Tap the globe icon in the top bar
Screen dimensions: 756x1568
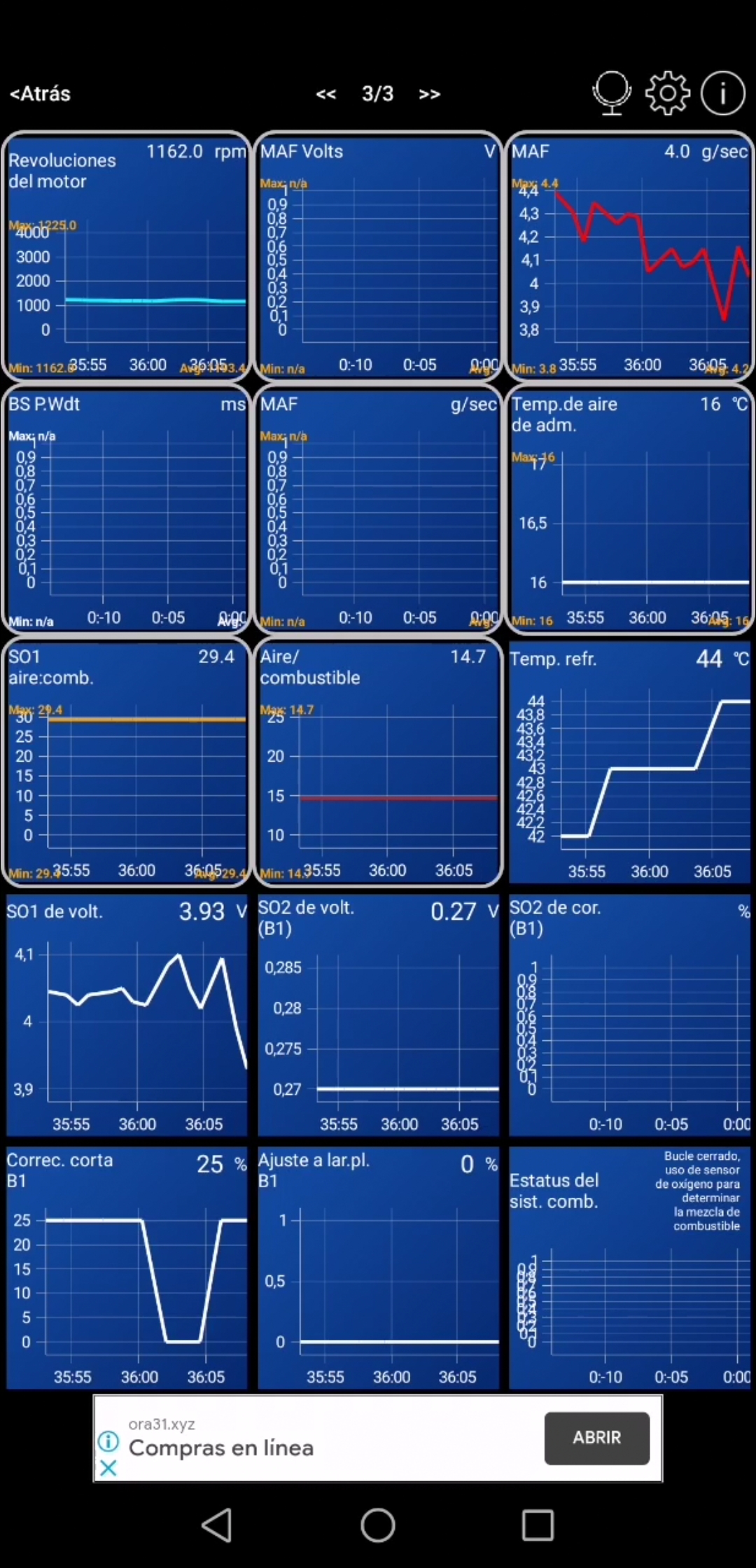[x=611, y=92]
